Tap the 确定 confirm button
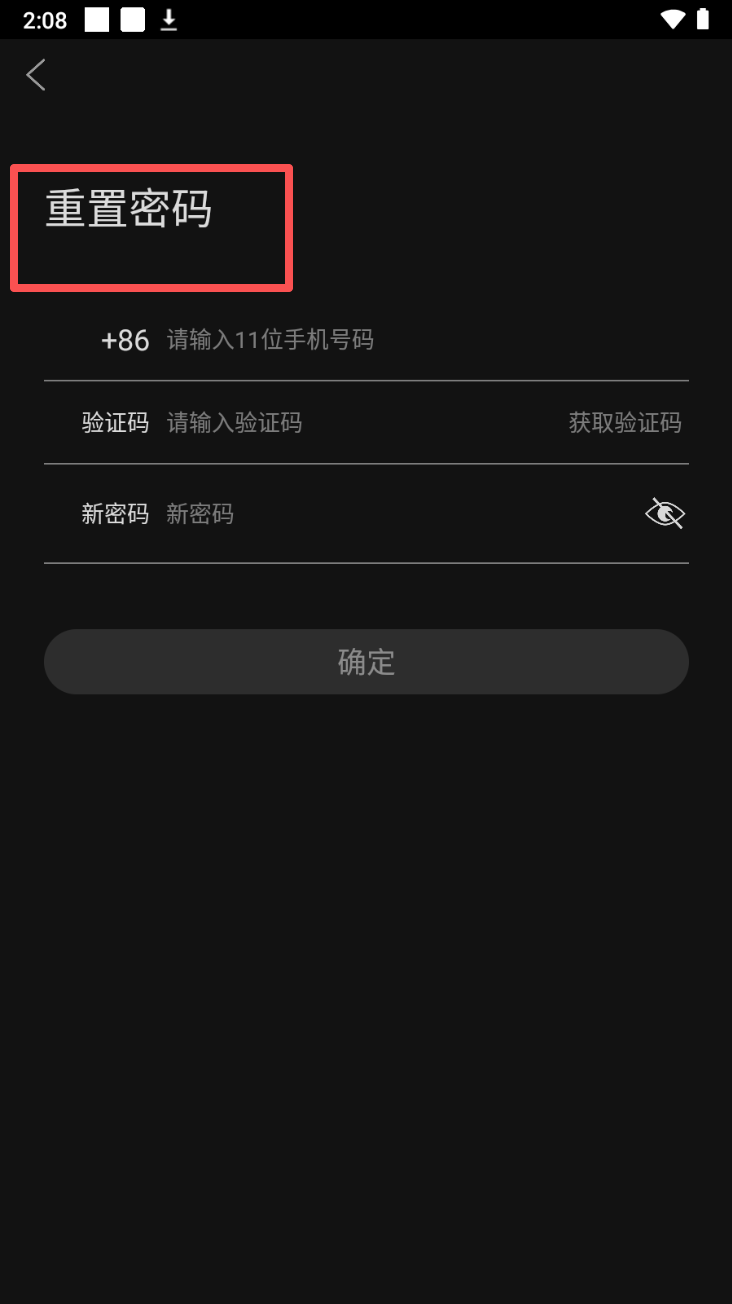This screenshot has width=732, height=1304. [x=366, y=662]
